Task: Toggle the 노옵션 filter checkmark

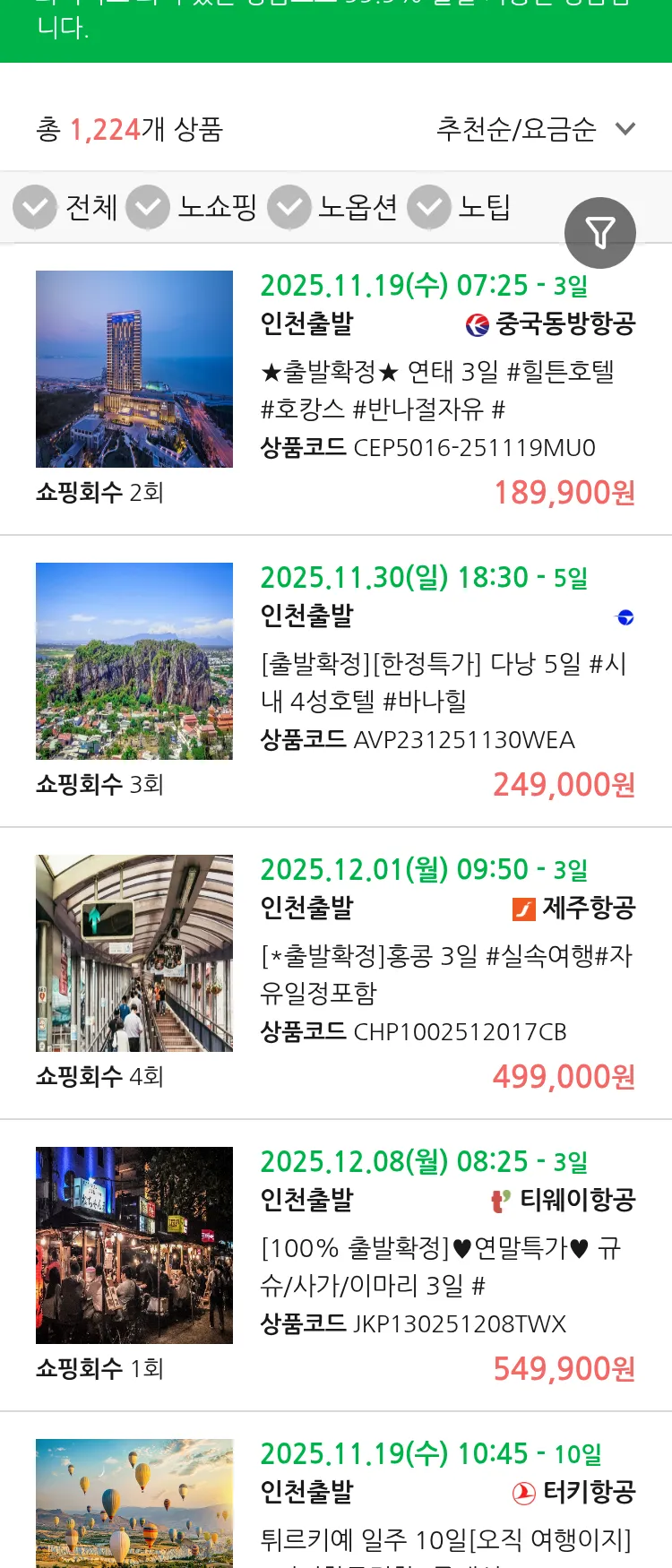Action: click(287, 206)
